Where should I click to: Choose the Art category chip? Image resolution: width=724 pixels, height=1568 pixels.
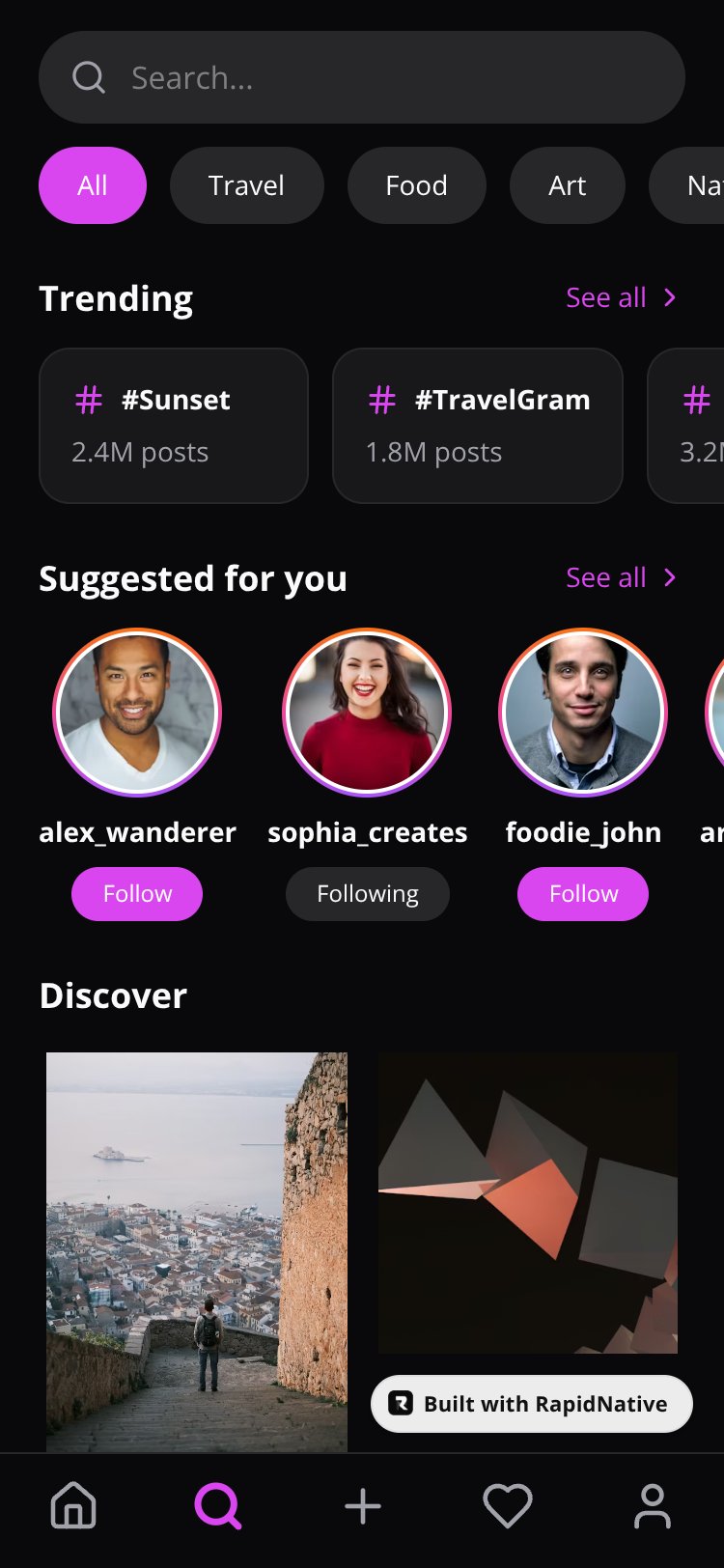pos(567,185)
